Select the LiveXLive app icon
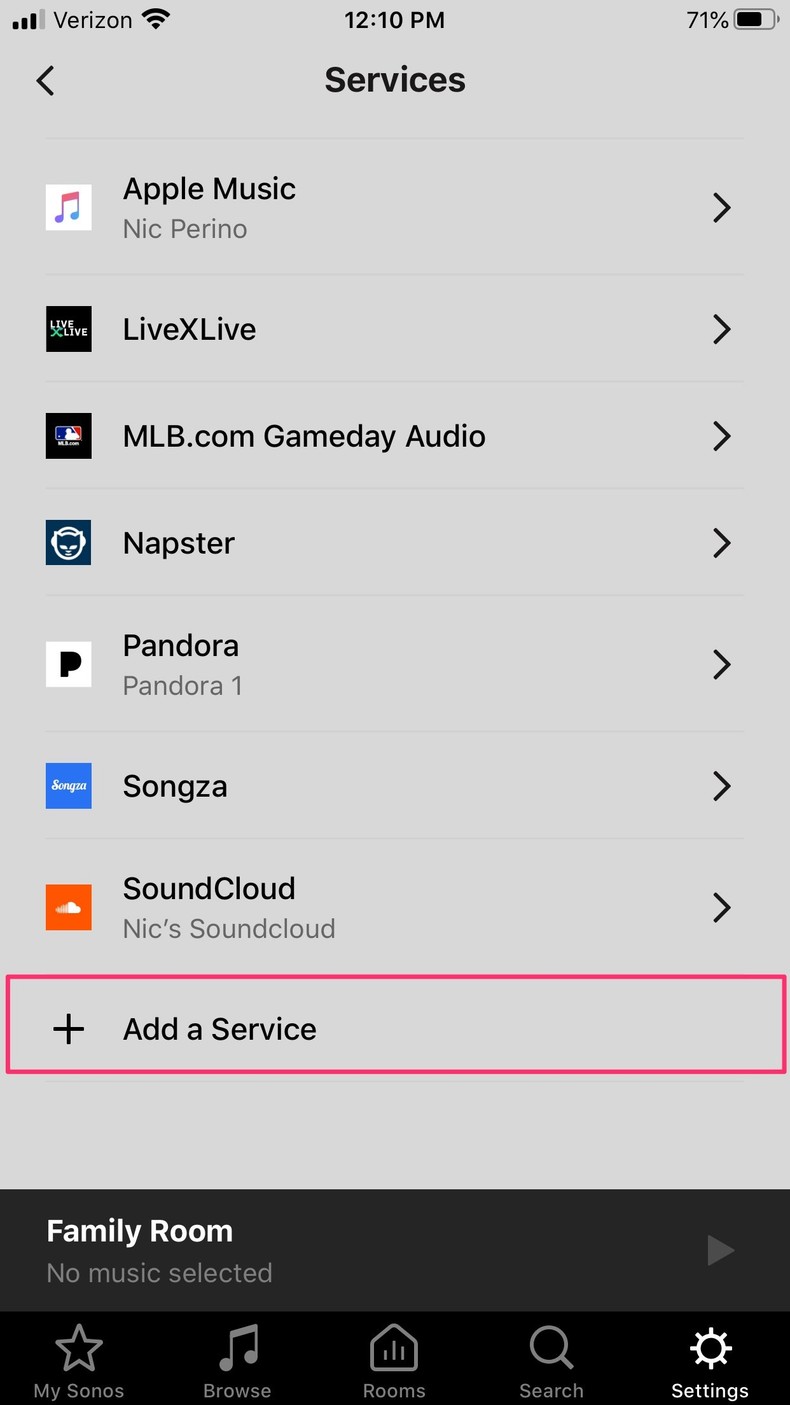Viewport: 790px width, 1405px height. (x=68, y=329)
